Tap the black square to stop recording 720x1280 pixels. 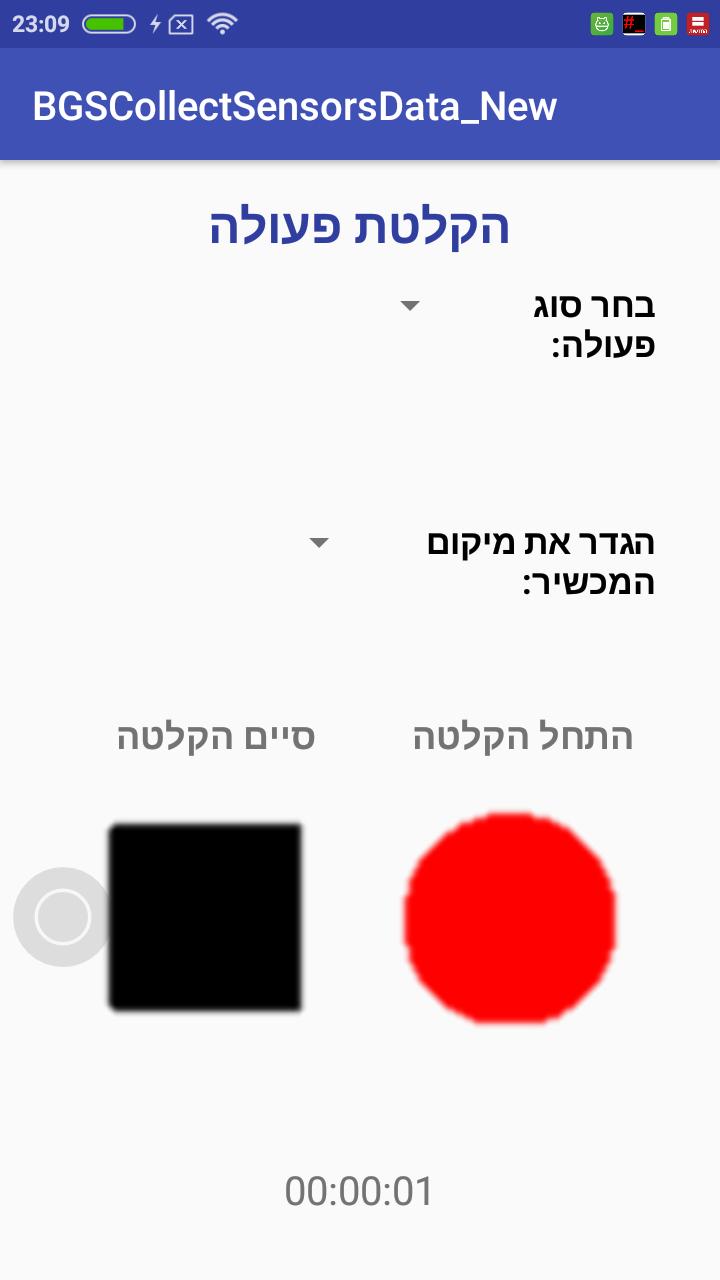click(x=205, y=916)
